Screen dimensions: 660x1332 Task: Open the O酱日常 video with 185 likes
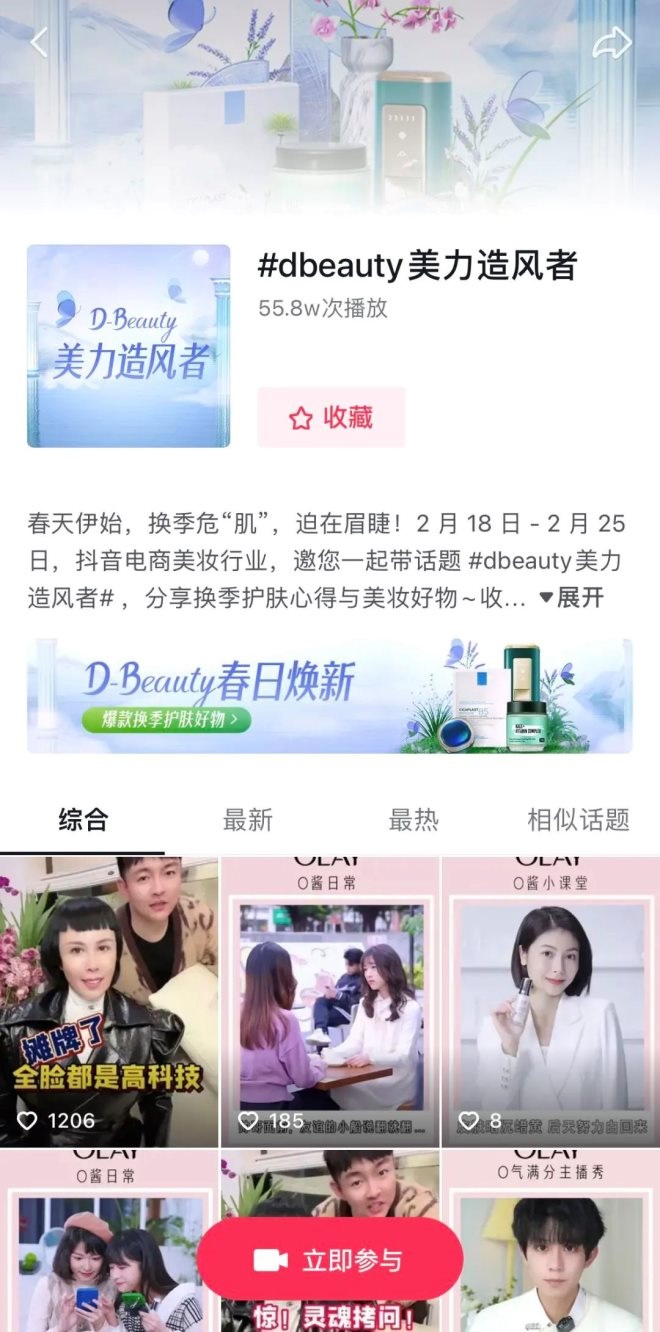coord(330,1000)
